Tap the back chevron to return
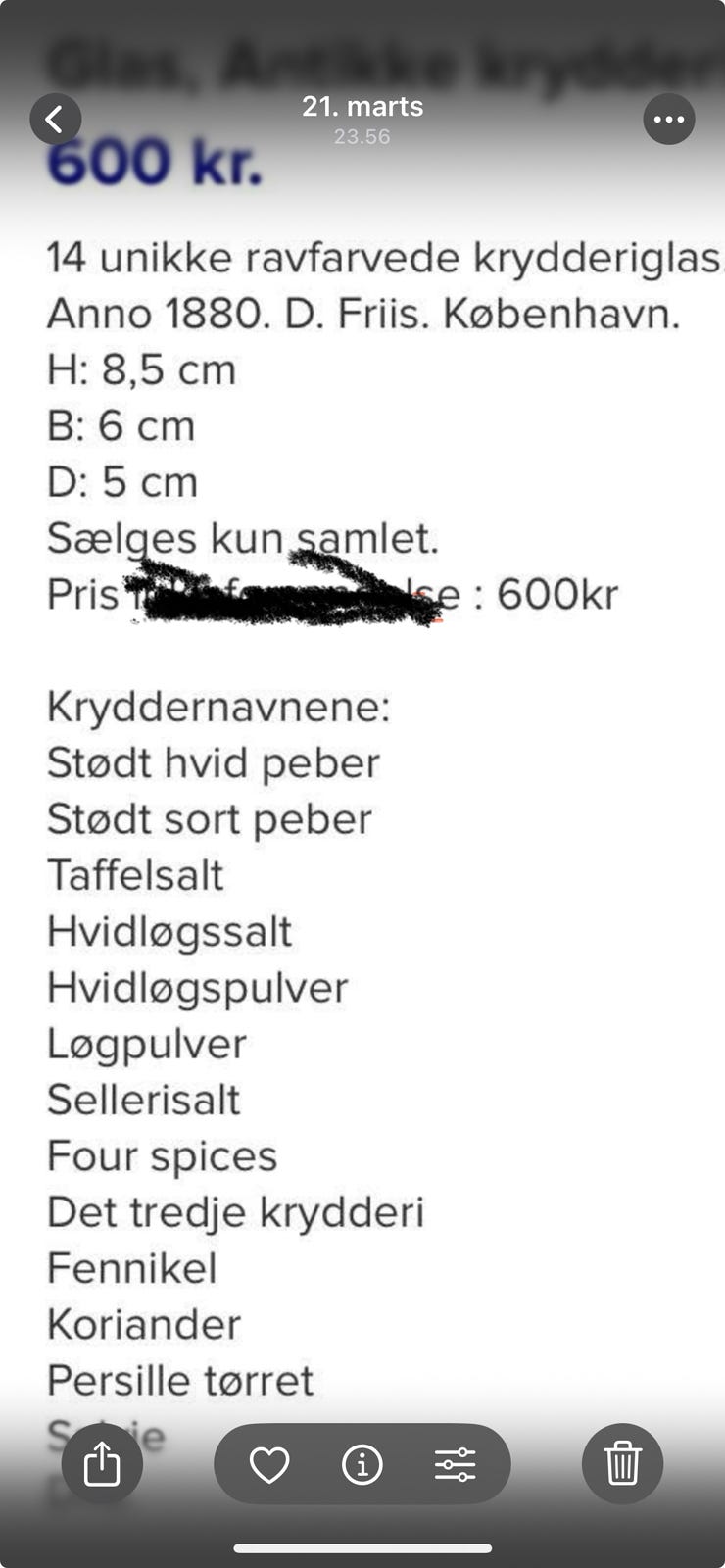725x1568 pixels. point(56,118)
